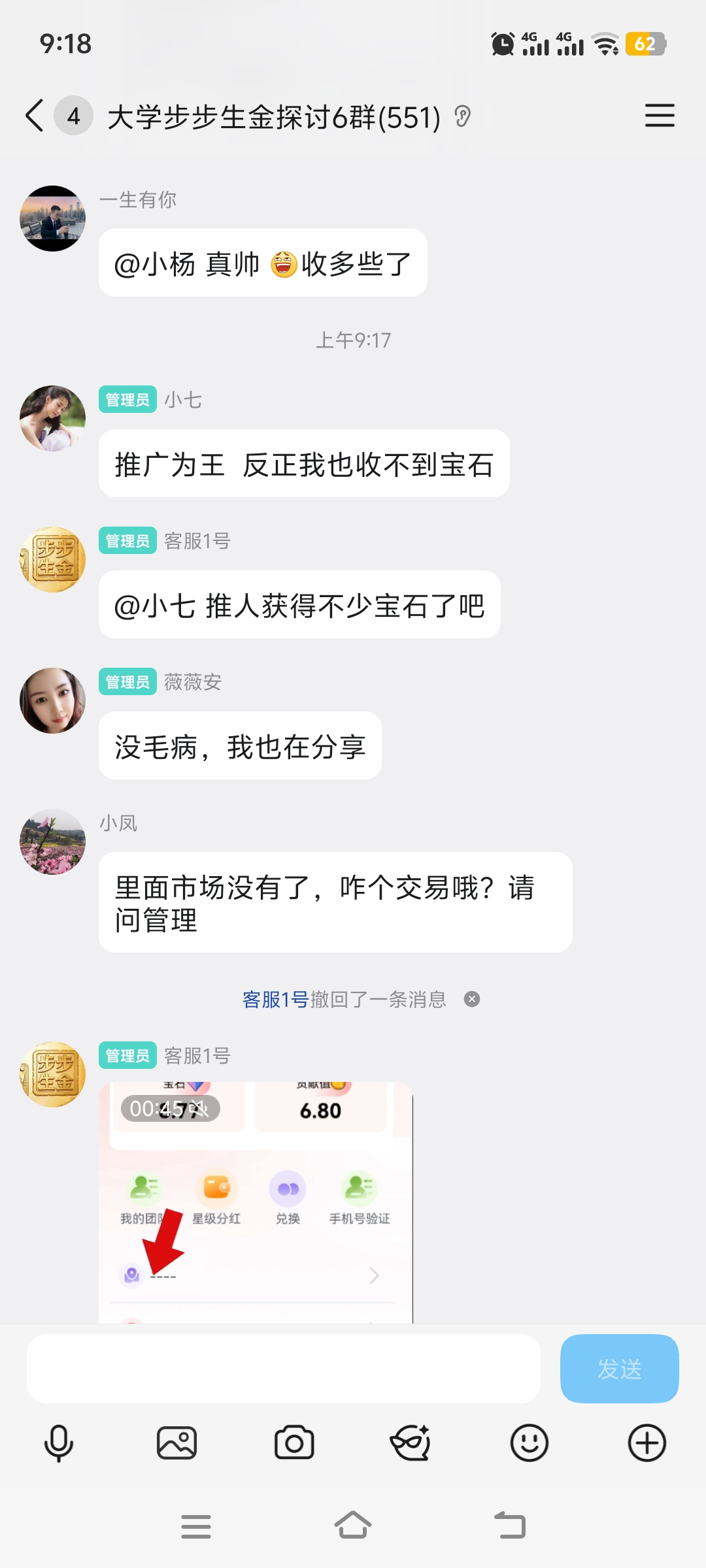Tap the 发送 send button
Viewport: 706px width, 1568px height.
[619, 1369]
